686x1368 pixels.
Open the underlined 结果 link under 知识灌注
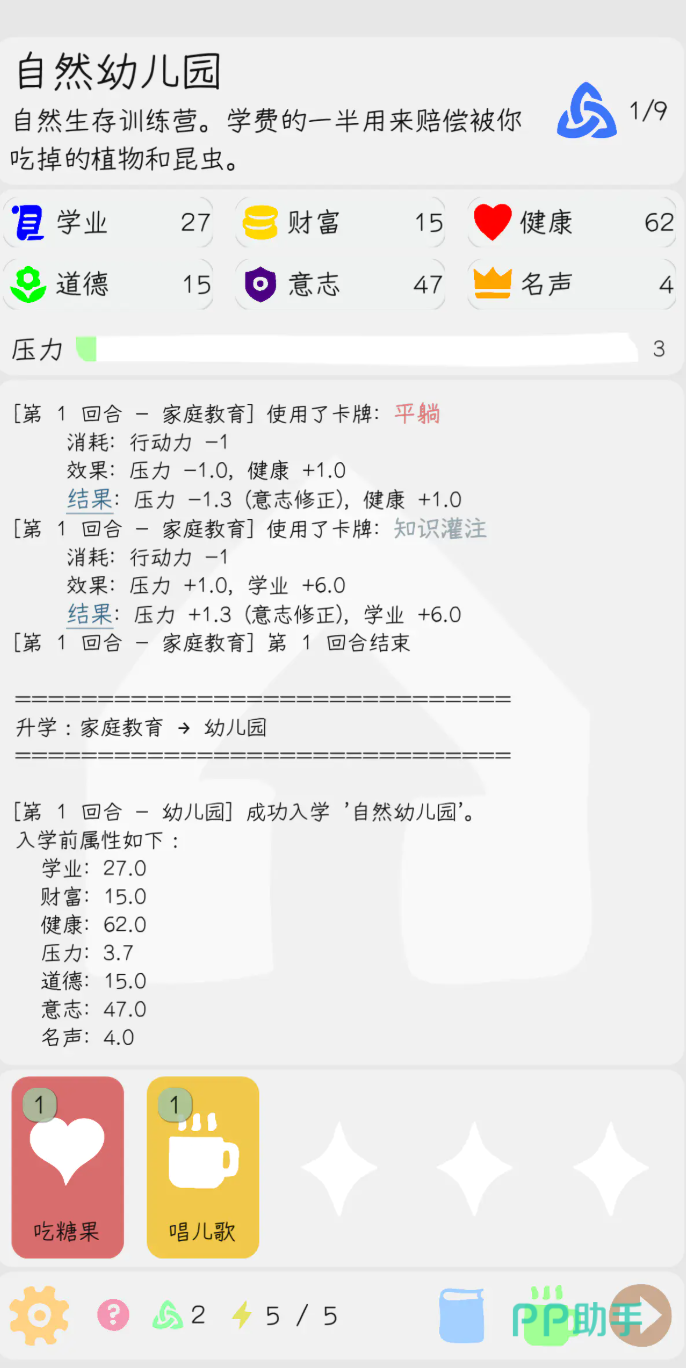pyautogui.click(x=89, y=614)
